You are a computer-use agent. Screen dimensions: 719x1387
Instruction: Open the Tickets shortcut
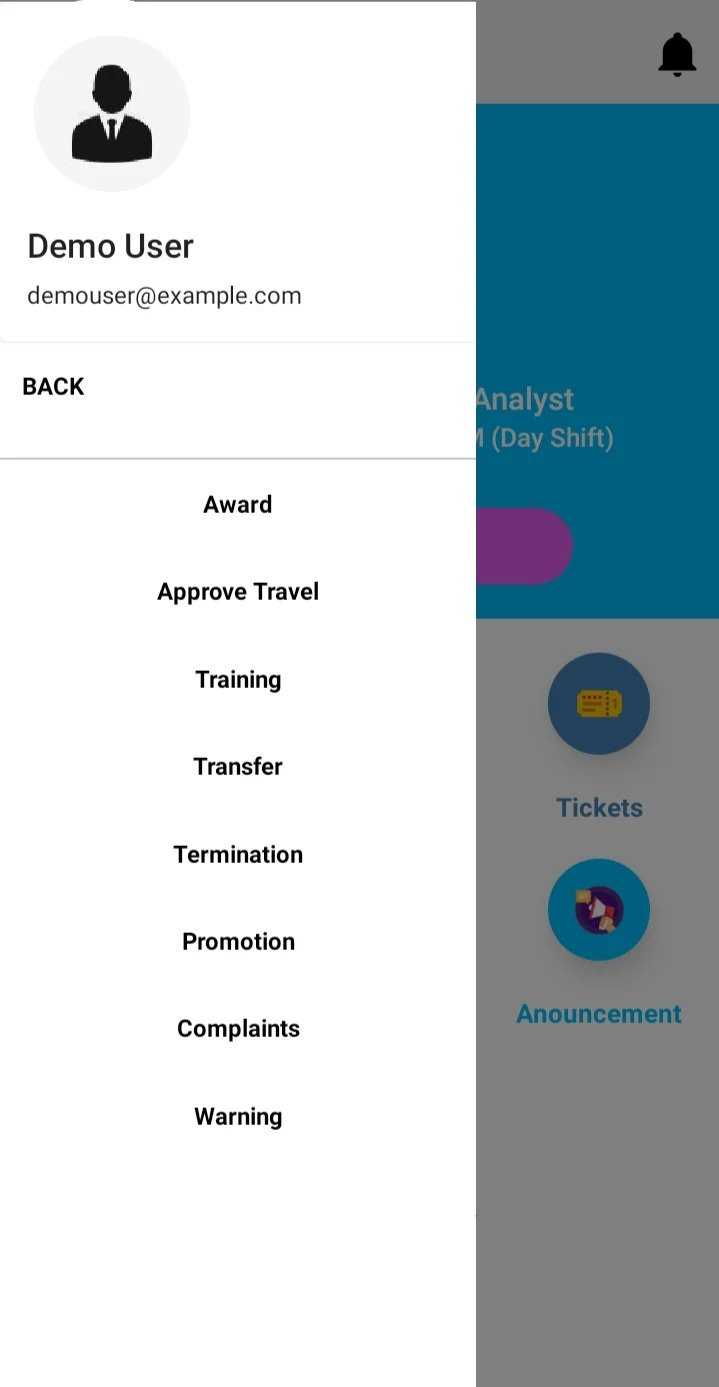[x=599, y=704]
